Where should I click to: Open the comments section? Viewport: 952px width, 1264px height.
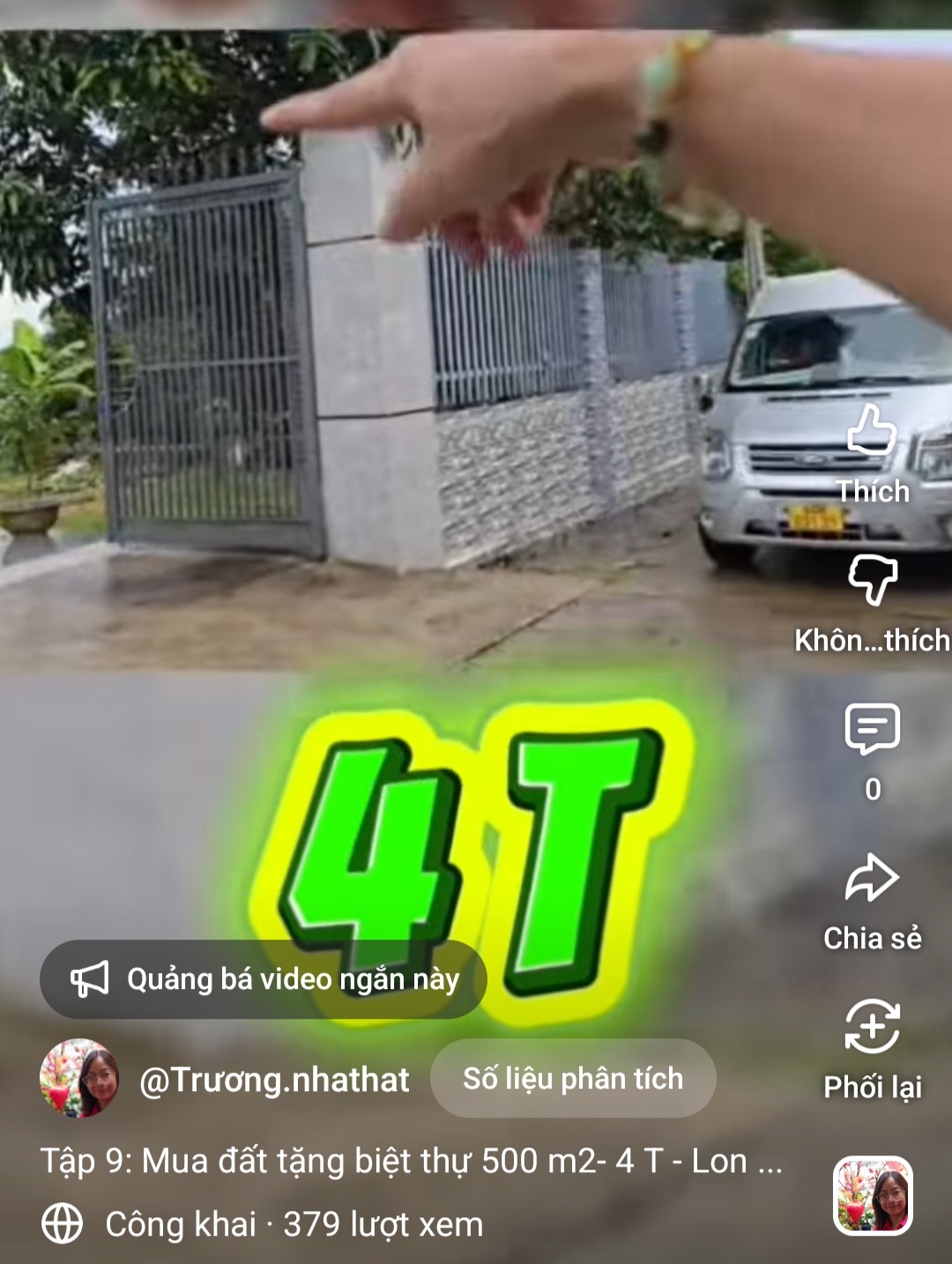point(872,730)
